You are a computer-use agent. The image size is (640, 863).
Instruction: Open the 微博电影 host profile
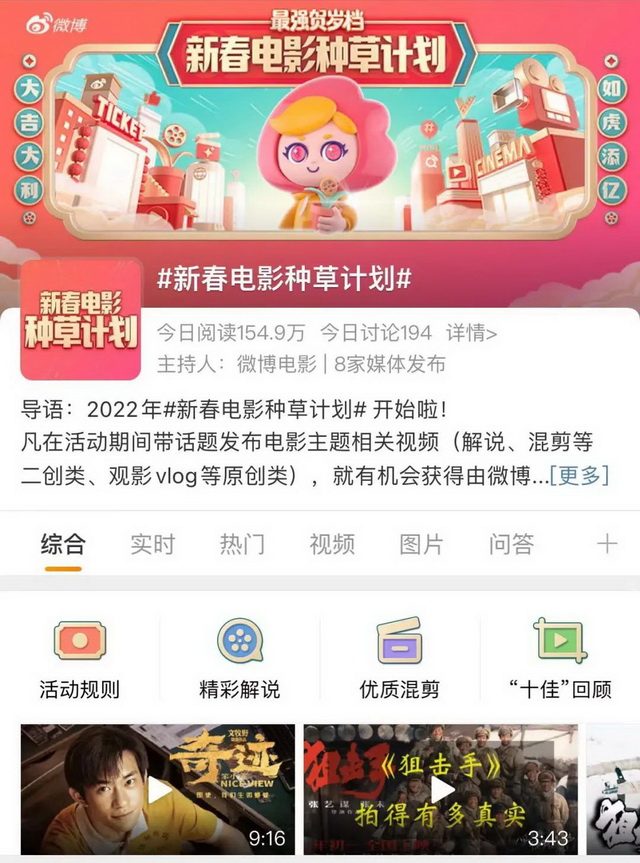pyautogui.click(x=276, y=364)
